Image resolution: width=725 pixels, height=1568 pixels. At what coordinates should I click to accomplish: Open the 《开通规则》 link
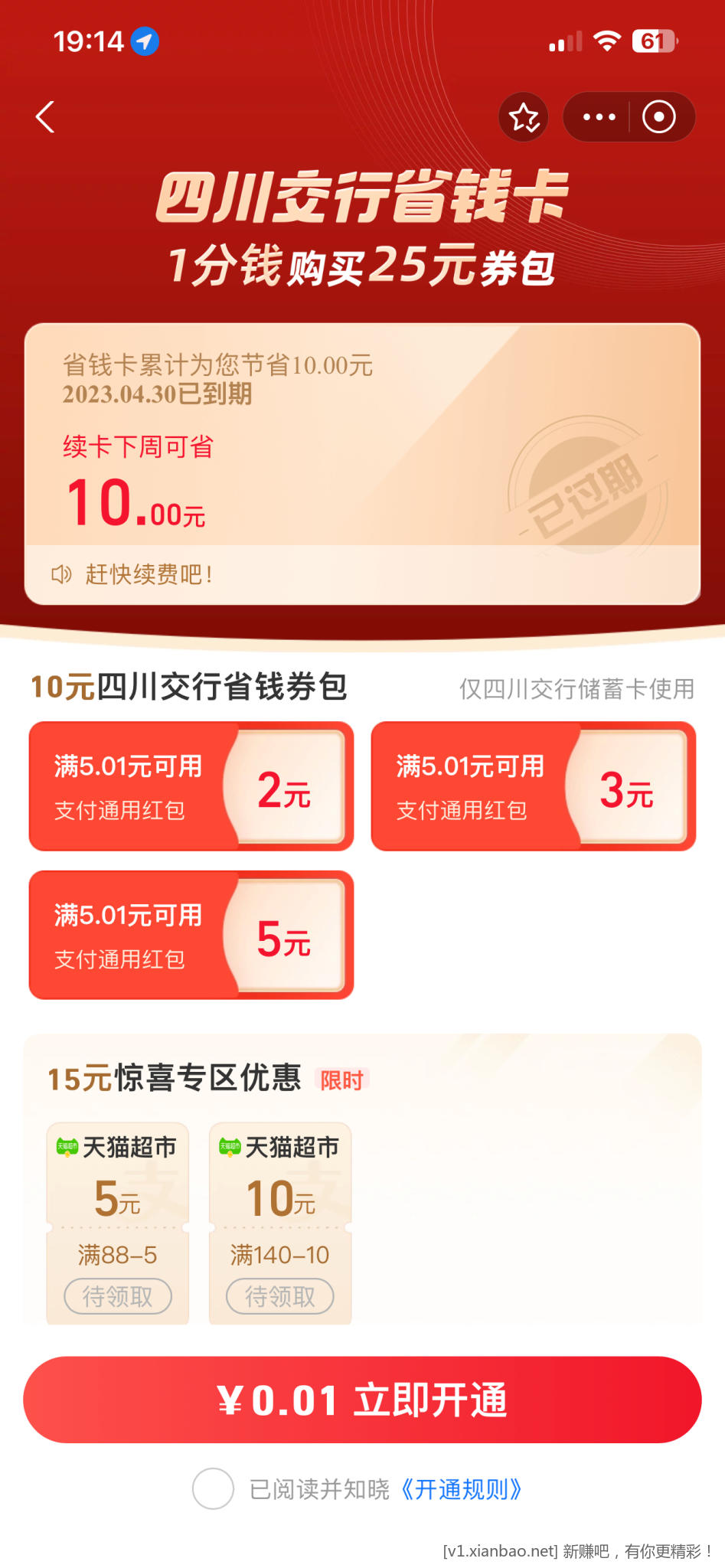(461, 1489)
